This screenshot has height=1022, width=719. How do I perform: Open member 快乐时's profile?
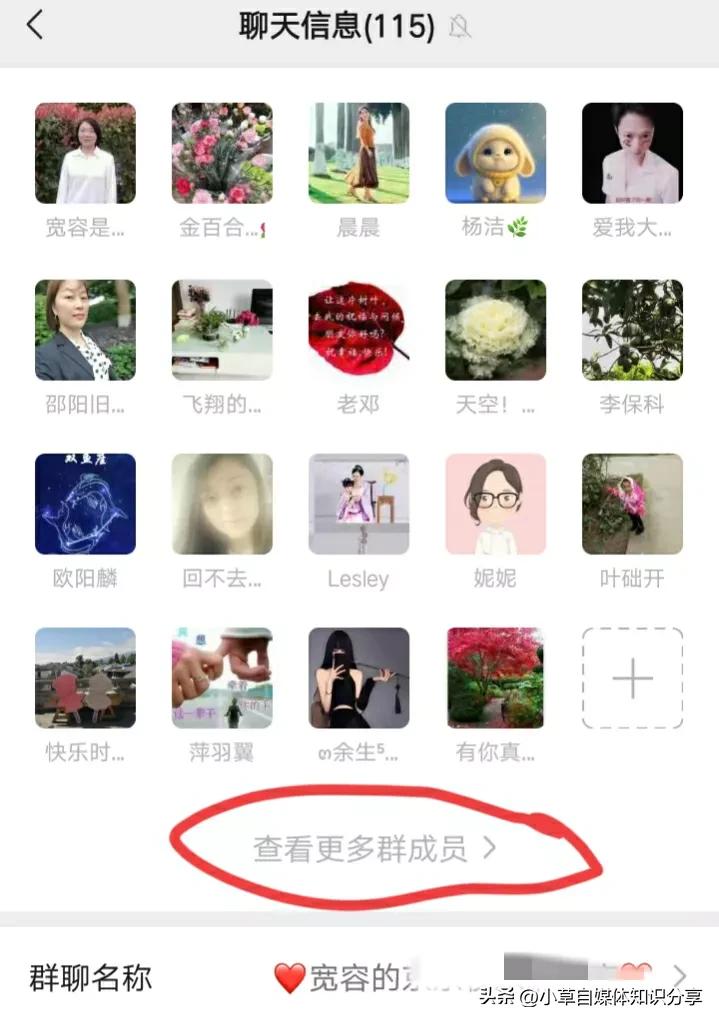pos(85,677)
